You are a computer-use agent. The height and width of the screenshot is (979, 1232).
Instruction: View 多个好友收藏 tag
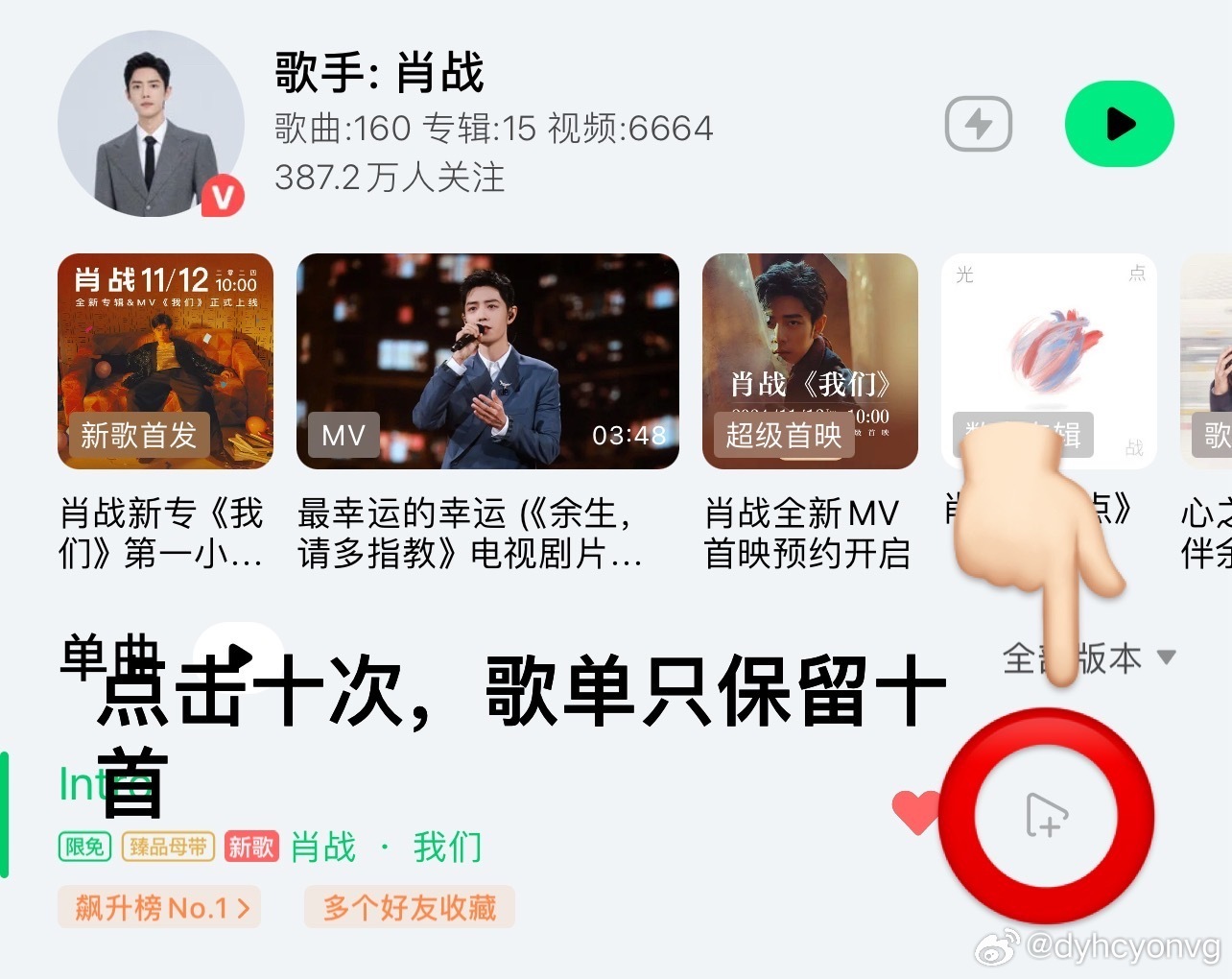click(x=410, y=907)
